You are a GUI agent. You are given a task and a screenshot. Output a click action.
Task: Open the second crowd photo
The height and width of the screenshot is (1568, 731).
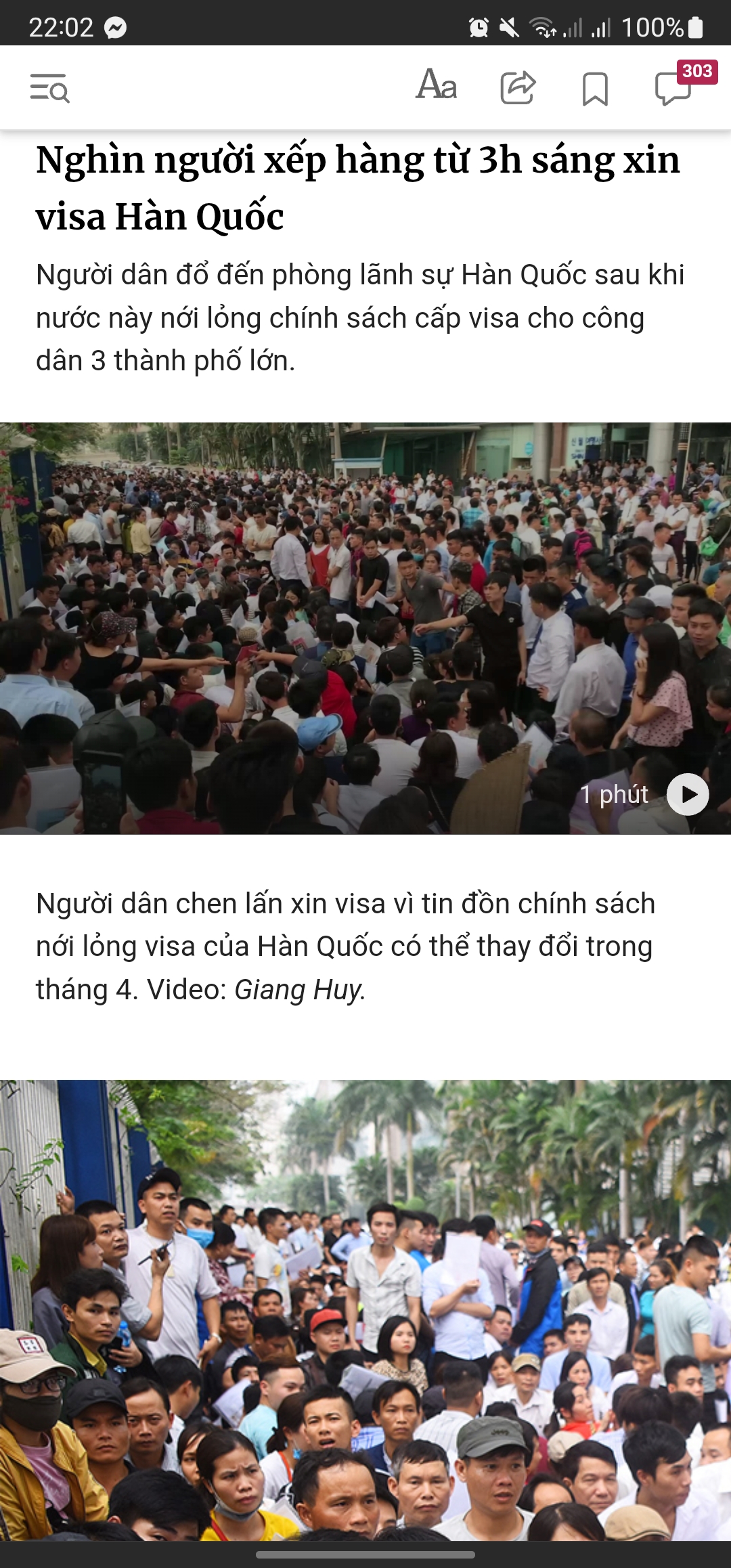[365, 1309]
